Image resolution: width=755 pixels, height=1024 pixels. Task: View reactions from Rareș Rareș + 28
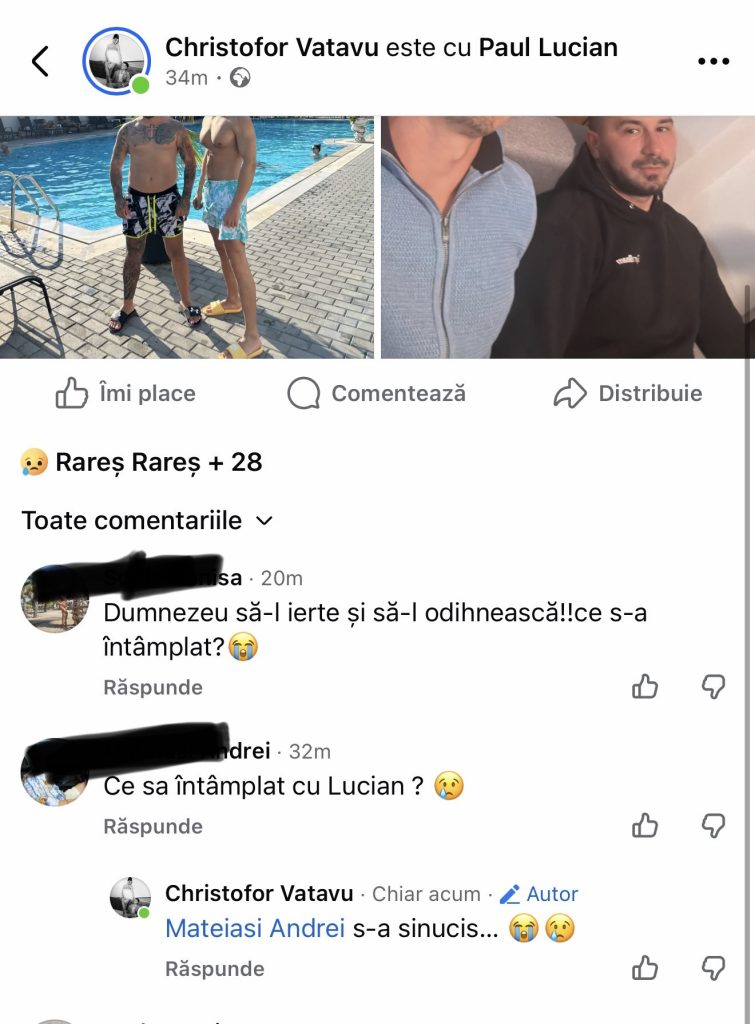(x=141, y=462)
